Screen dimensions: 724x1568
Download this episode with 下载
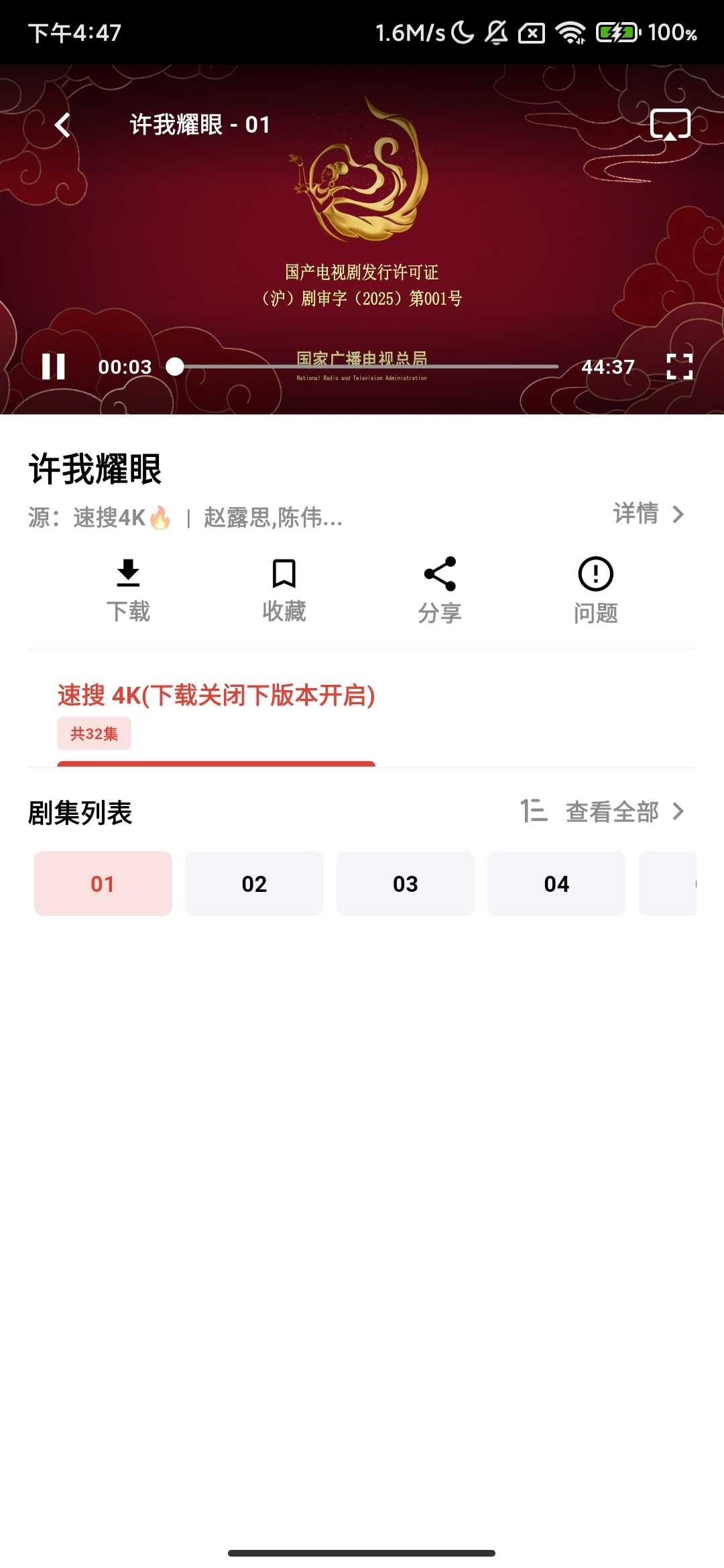tap(128, 590)
